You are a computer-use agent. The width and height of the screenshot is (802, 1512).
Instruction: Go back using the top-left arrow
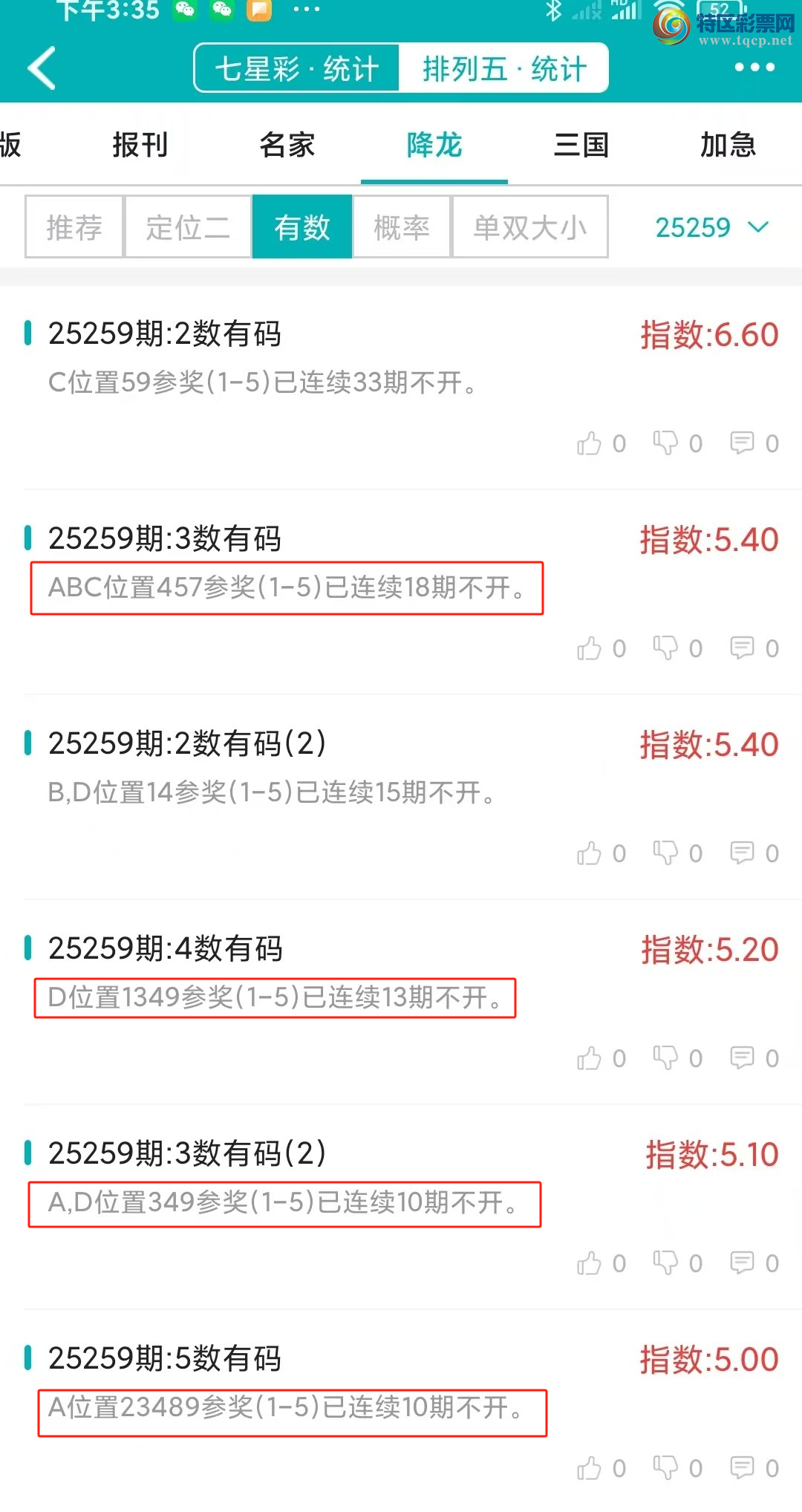(x=42, y=68)
